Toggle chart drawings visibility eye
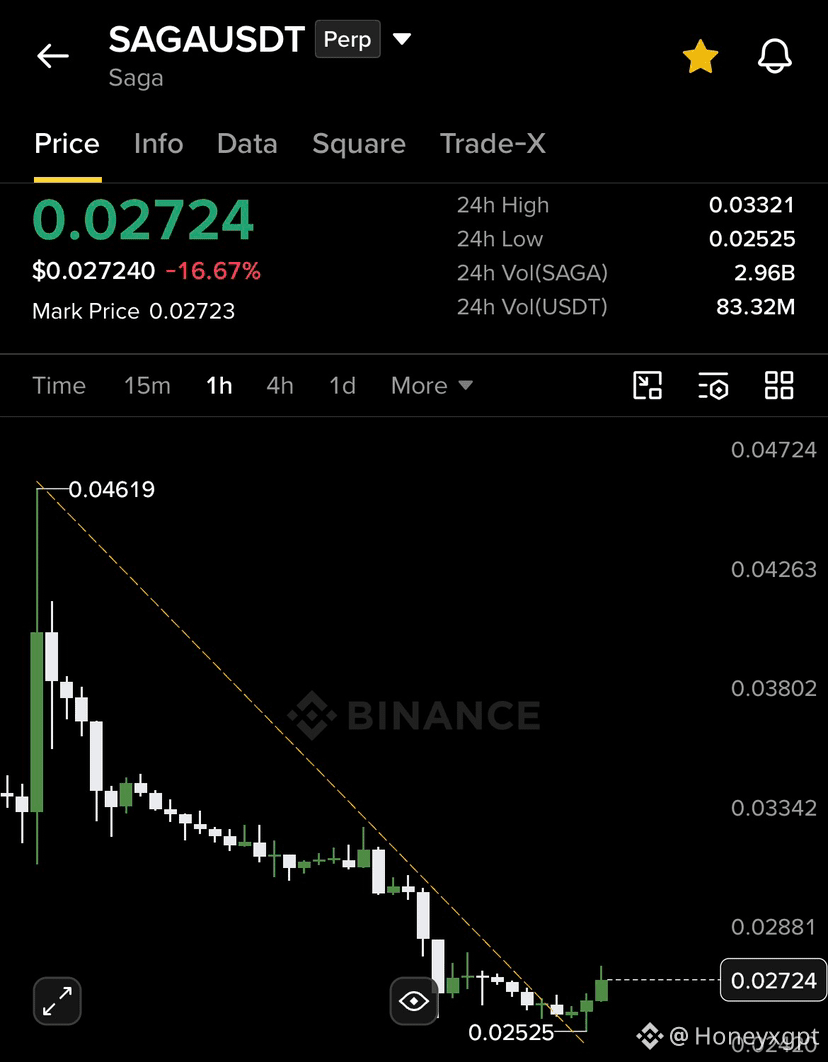The image size is (828, 1062). pyautogui.click(x=414, y=1001)
